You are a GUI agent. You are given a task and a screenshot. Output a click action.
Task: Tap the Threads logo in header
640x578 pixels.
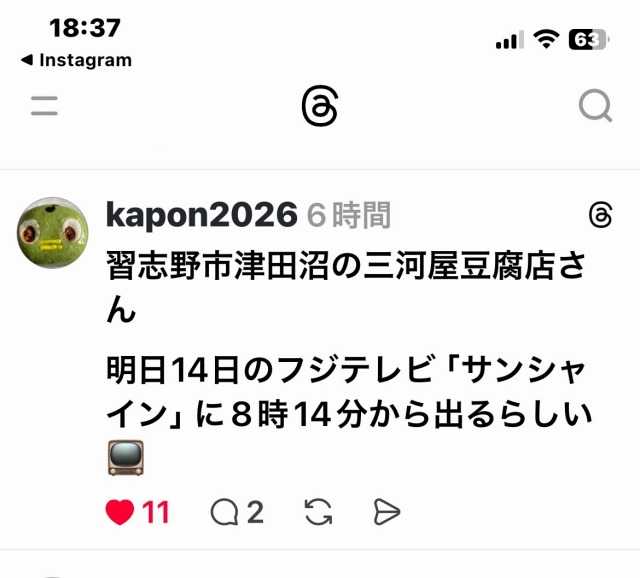pos(320,106)
